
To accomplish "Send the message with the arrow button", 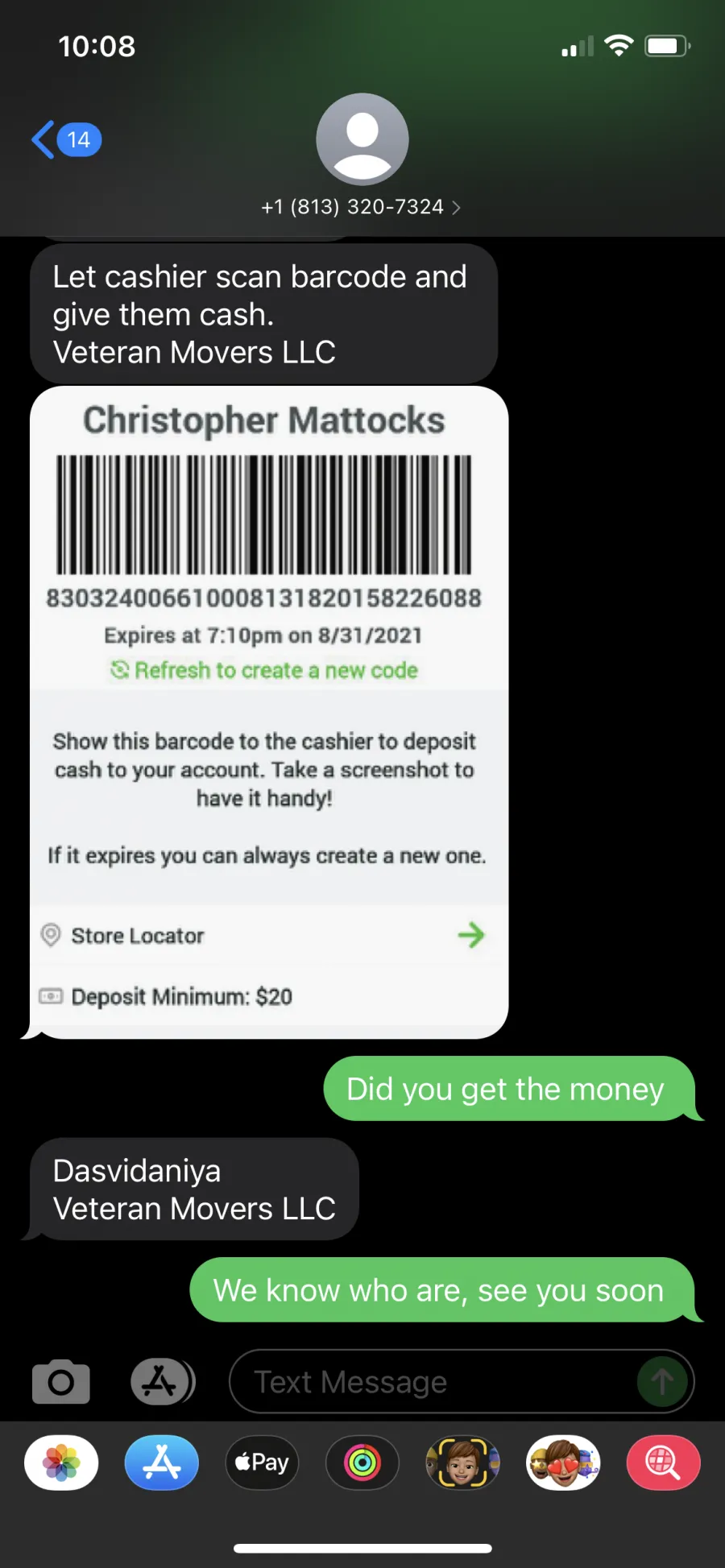I will 662,1382.
